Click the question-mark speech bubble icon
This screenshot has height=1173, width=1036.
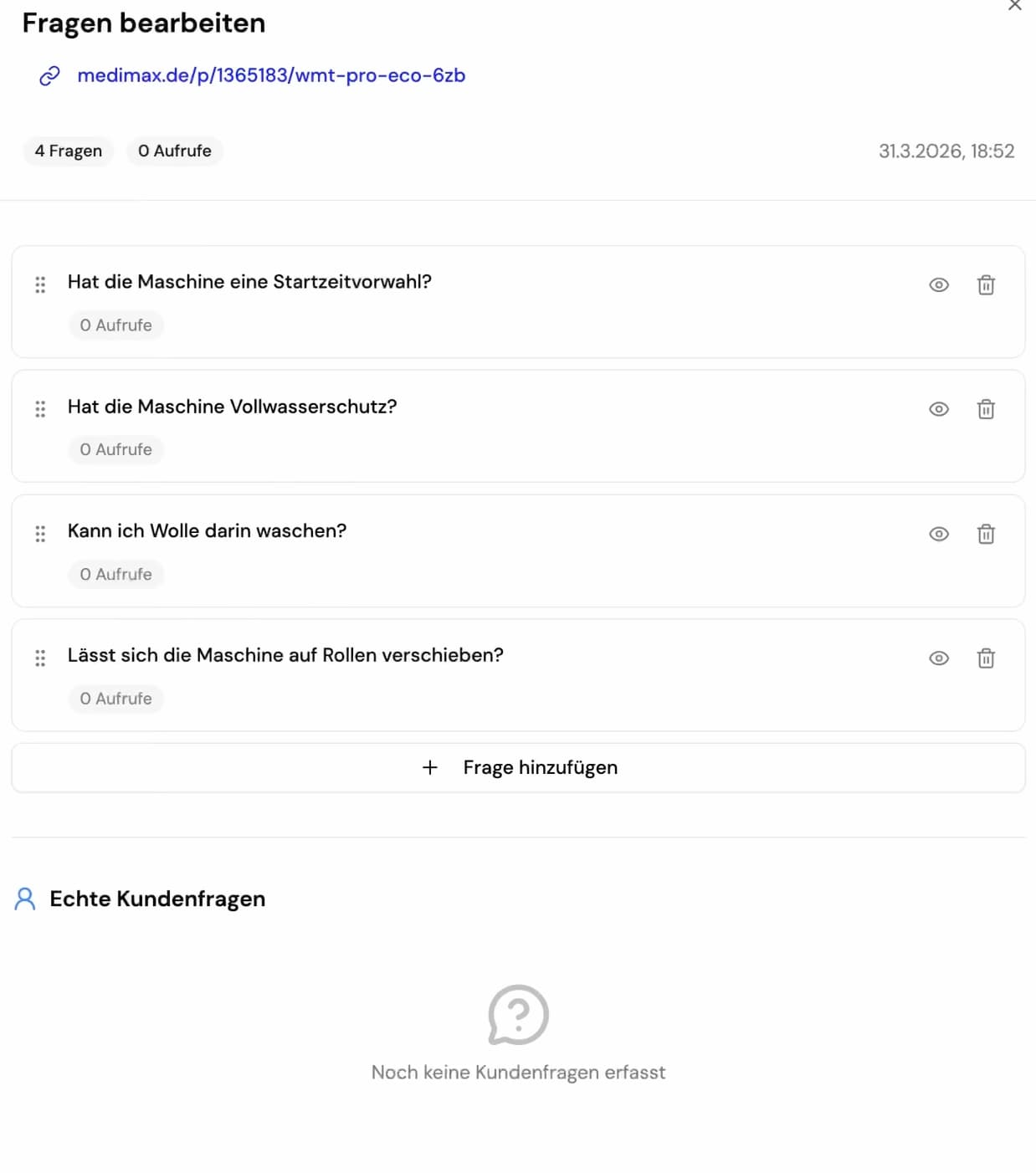click(x=518, y=1016)
